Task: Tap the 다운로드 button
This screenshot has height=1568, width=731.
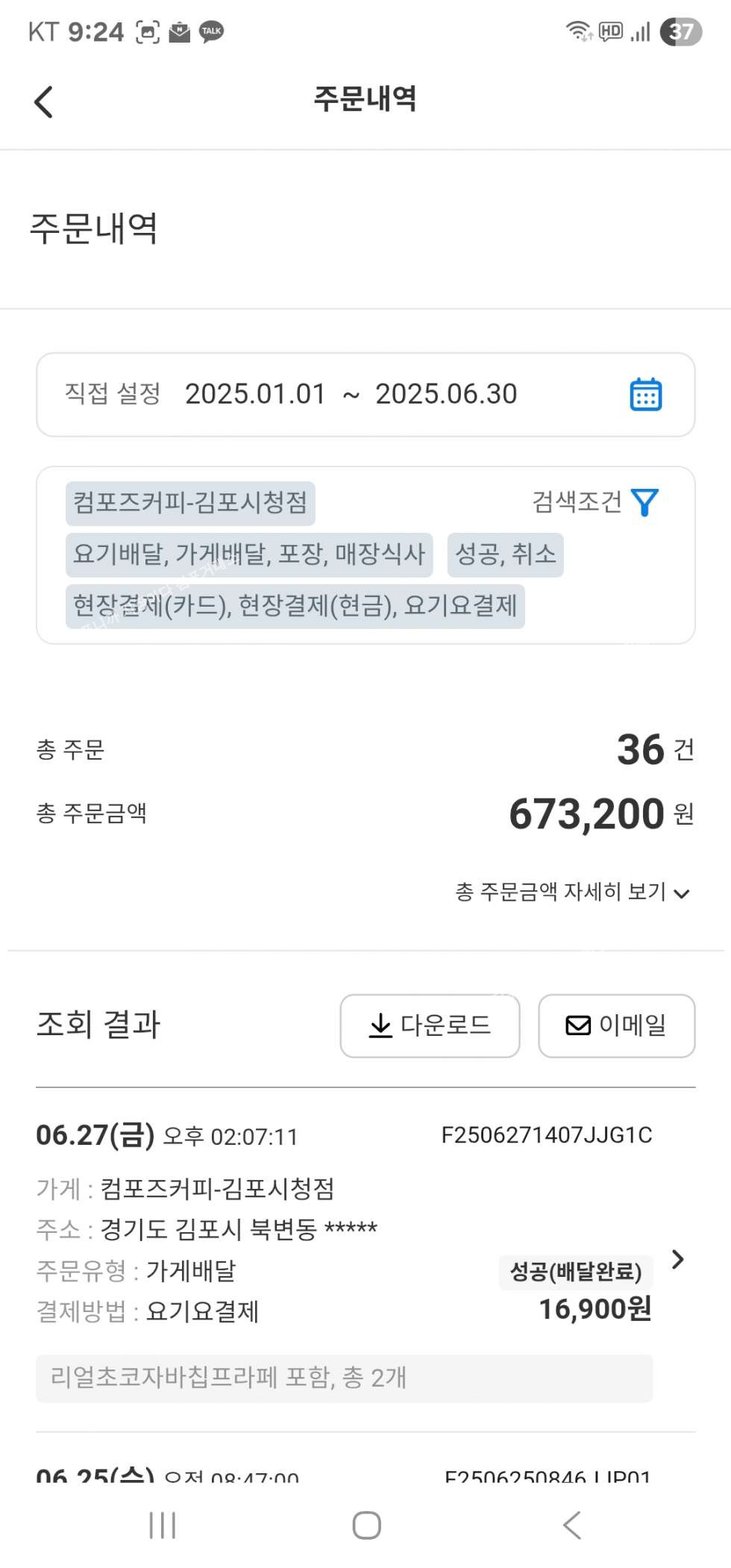Action: 430,1025
